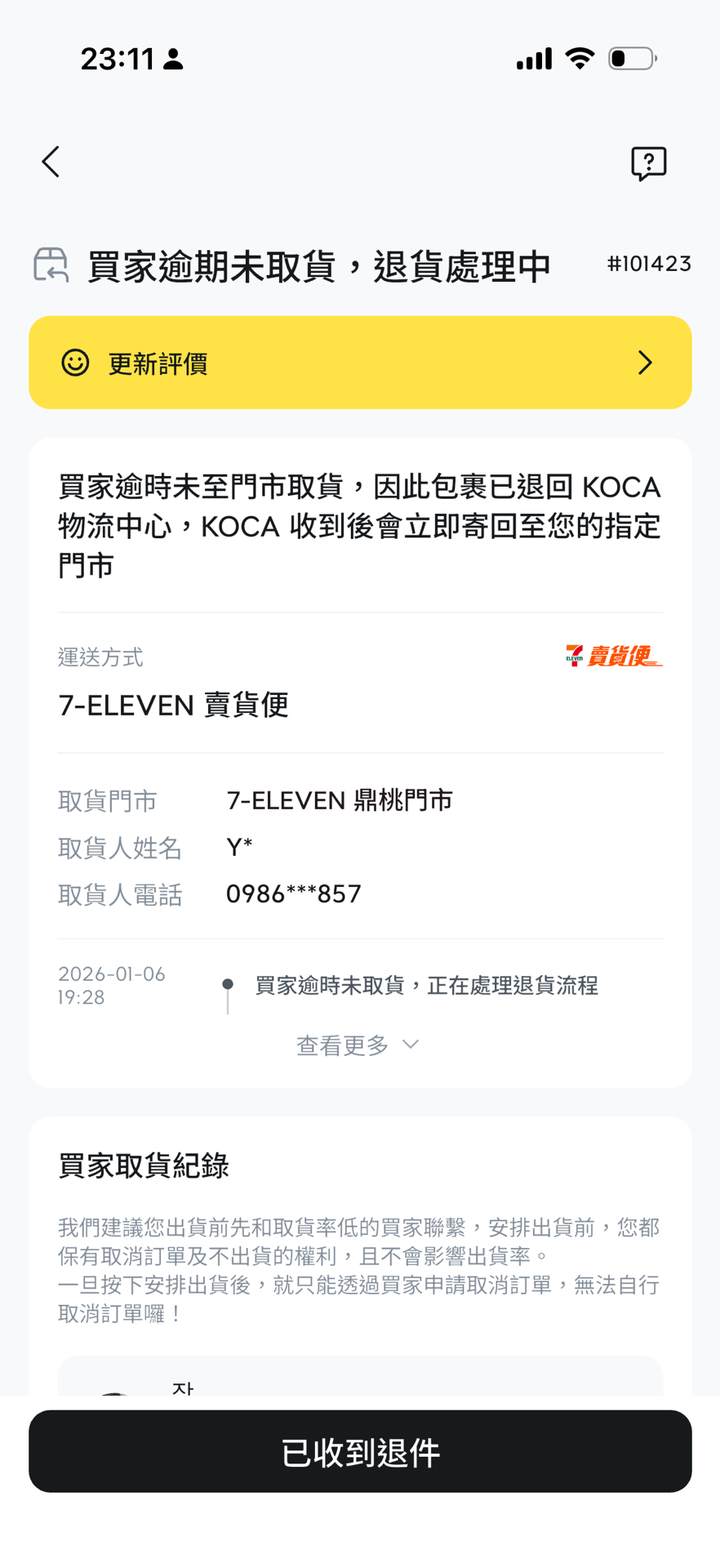
Task: Tap the order number #101423
Action: tap(649, 263)
